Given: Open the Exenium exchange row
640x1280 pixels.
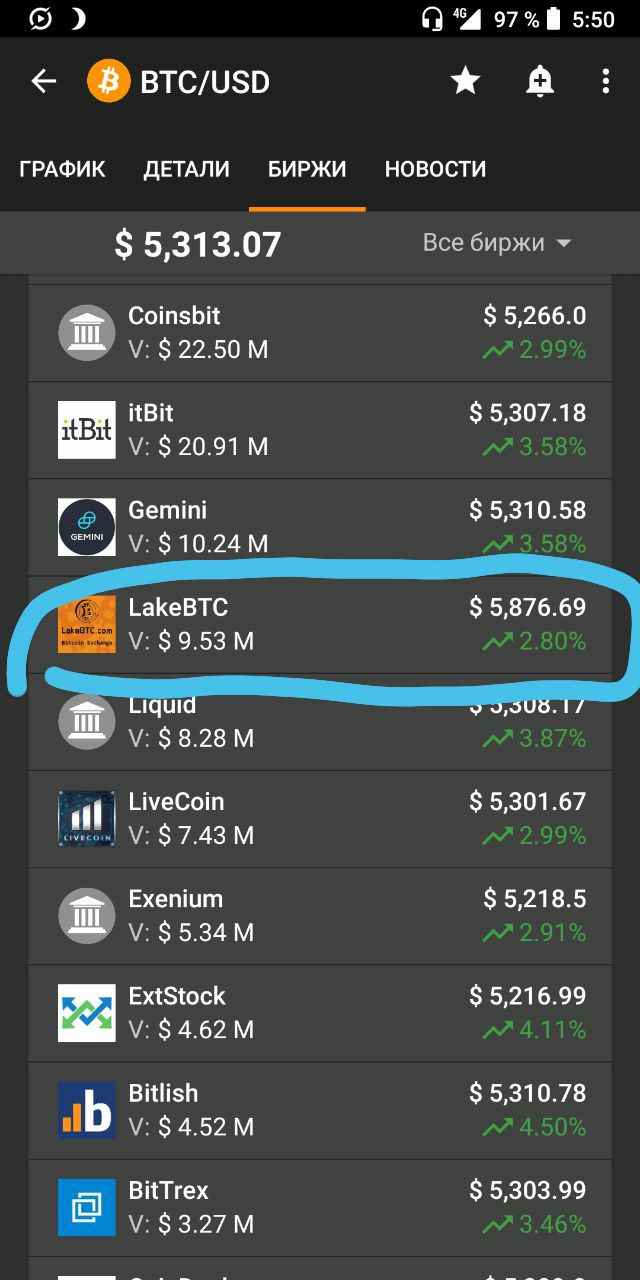Looking at the screenshot, I should [x=320, y=916].
